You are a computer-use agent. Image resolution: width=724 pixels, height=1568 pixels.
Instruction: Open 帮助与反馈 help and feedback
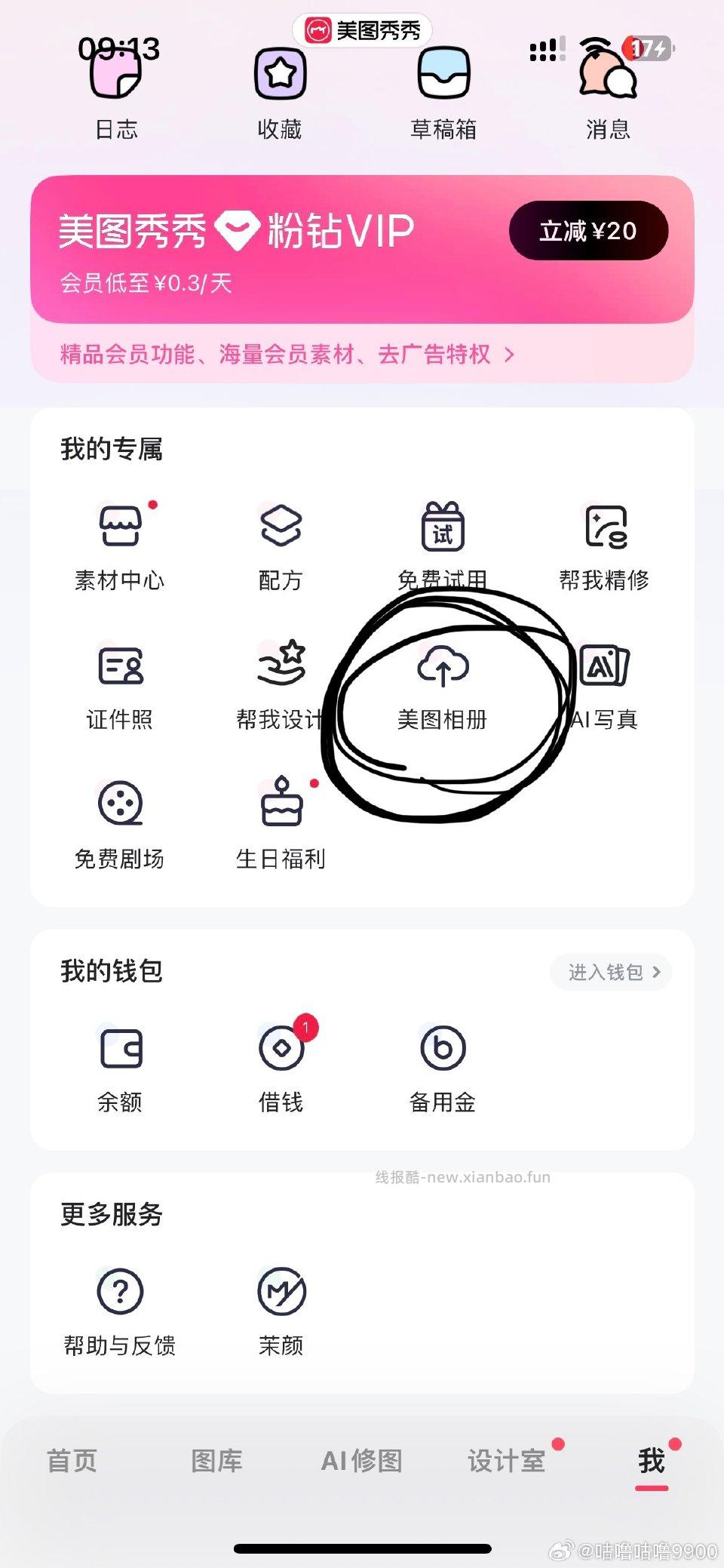(119, 1290)
